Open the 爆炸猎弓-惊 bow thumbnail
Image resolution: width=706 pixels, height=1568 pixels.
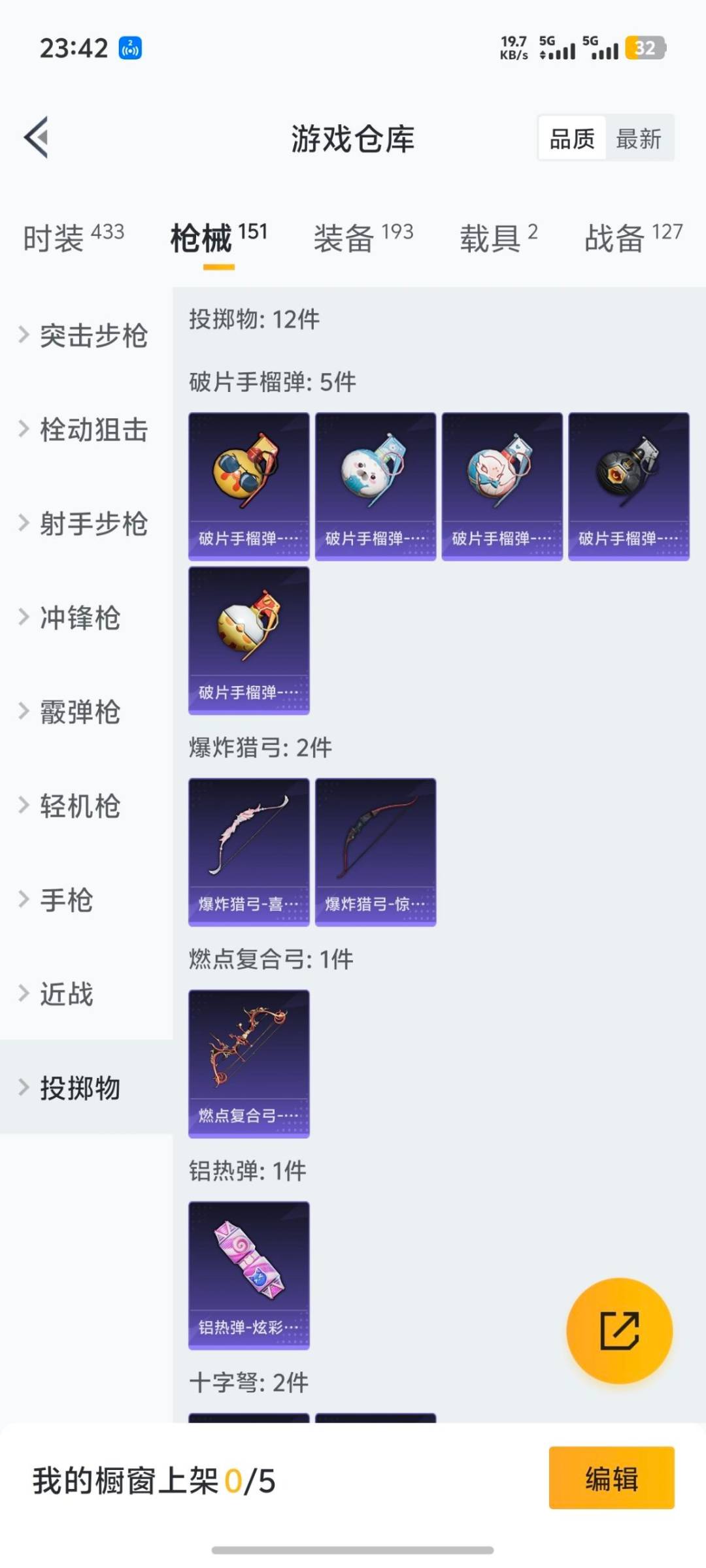(375, 849)
